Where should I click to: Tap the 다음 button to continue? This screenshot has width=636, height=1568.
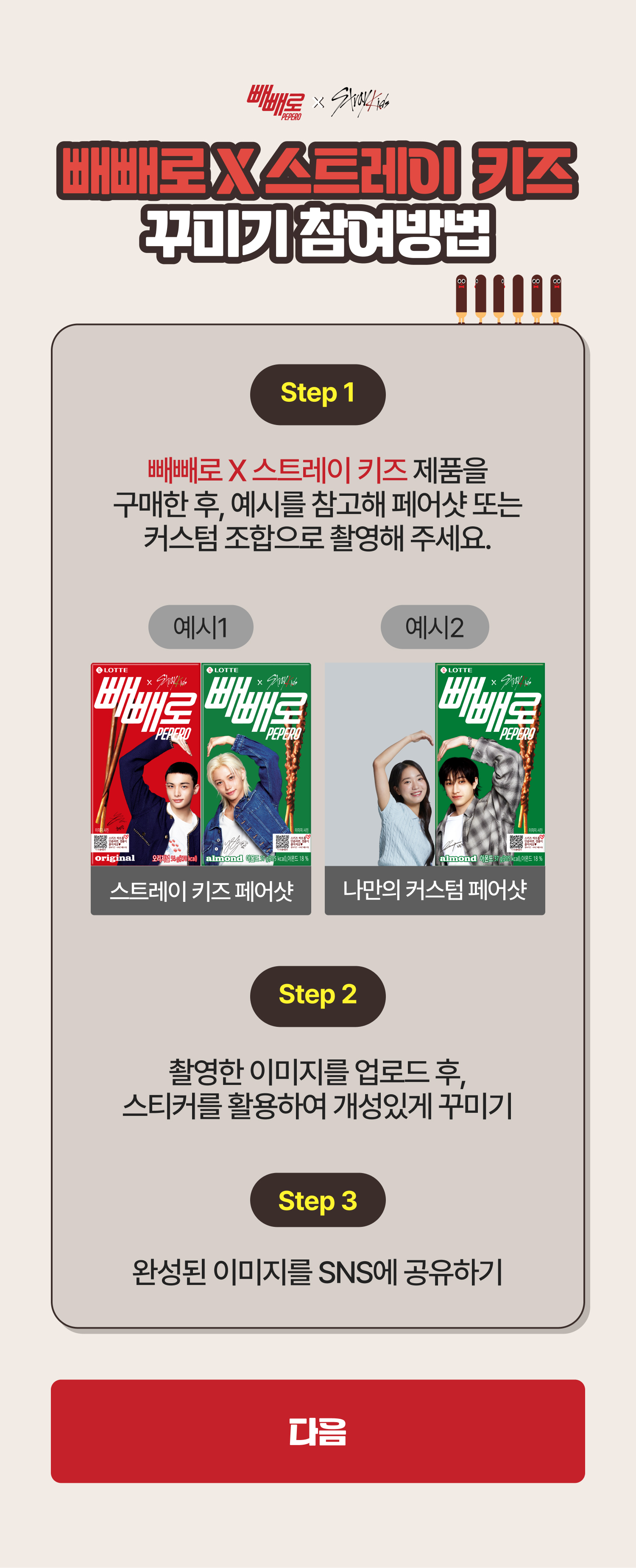(x=318, y=1430)
